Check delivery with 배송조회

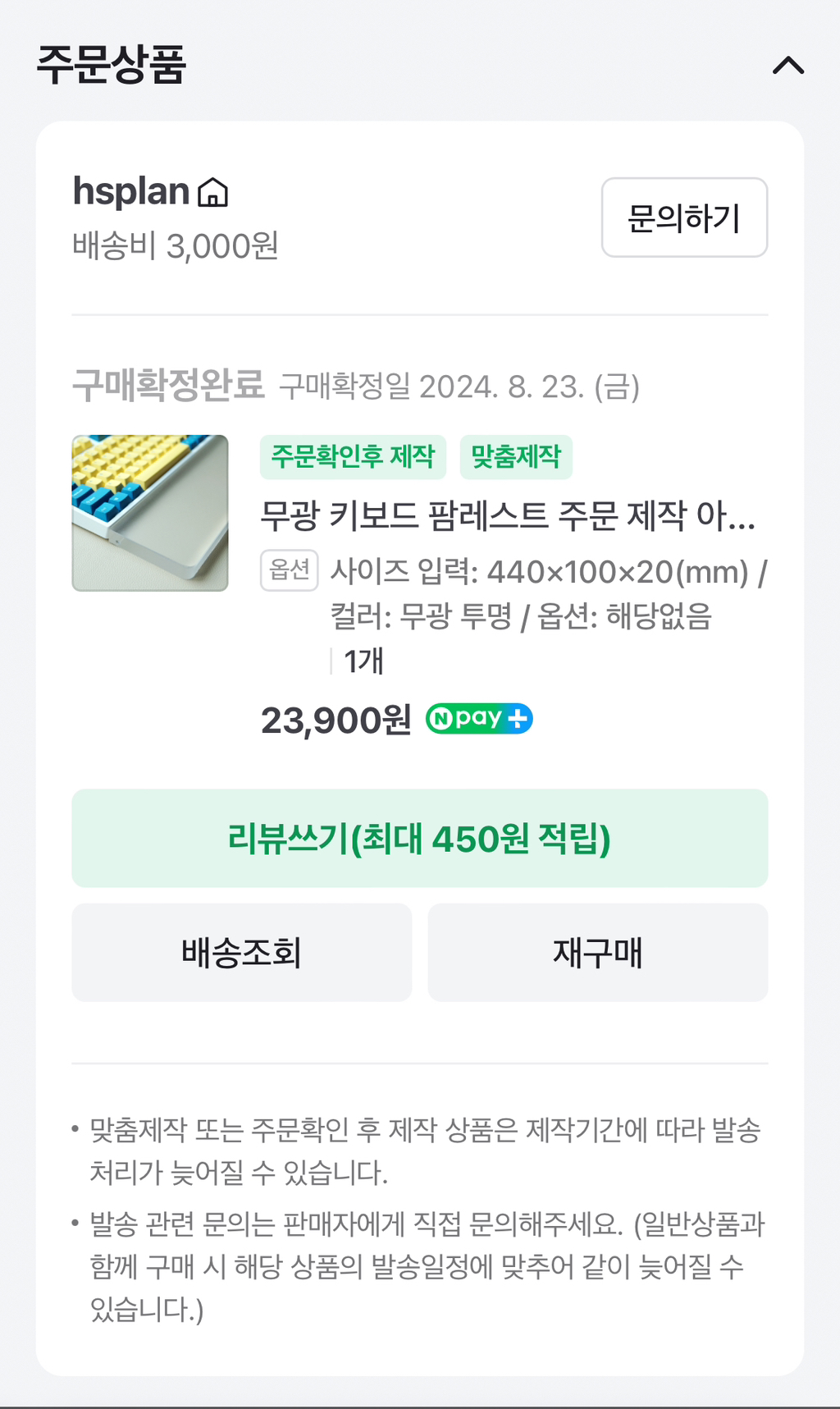point(241,953)
